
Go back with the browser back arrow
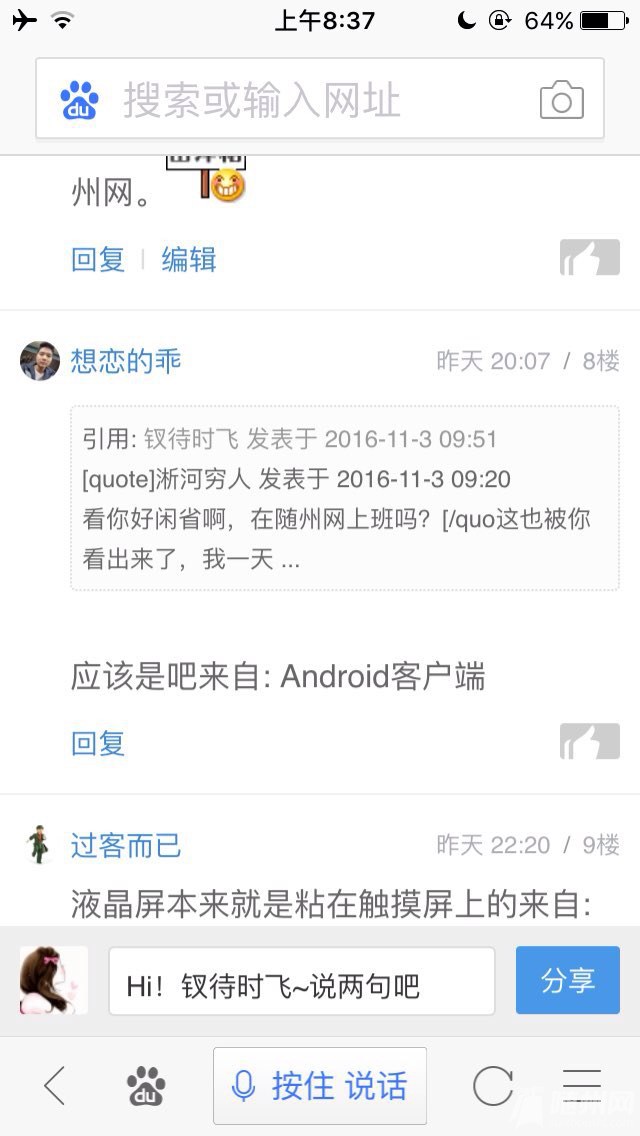55,1085
